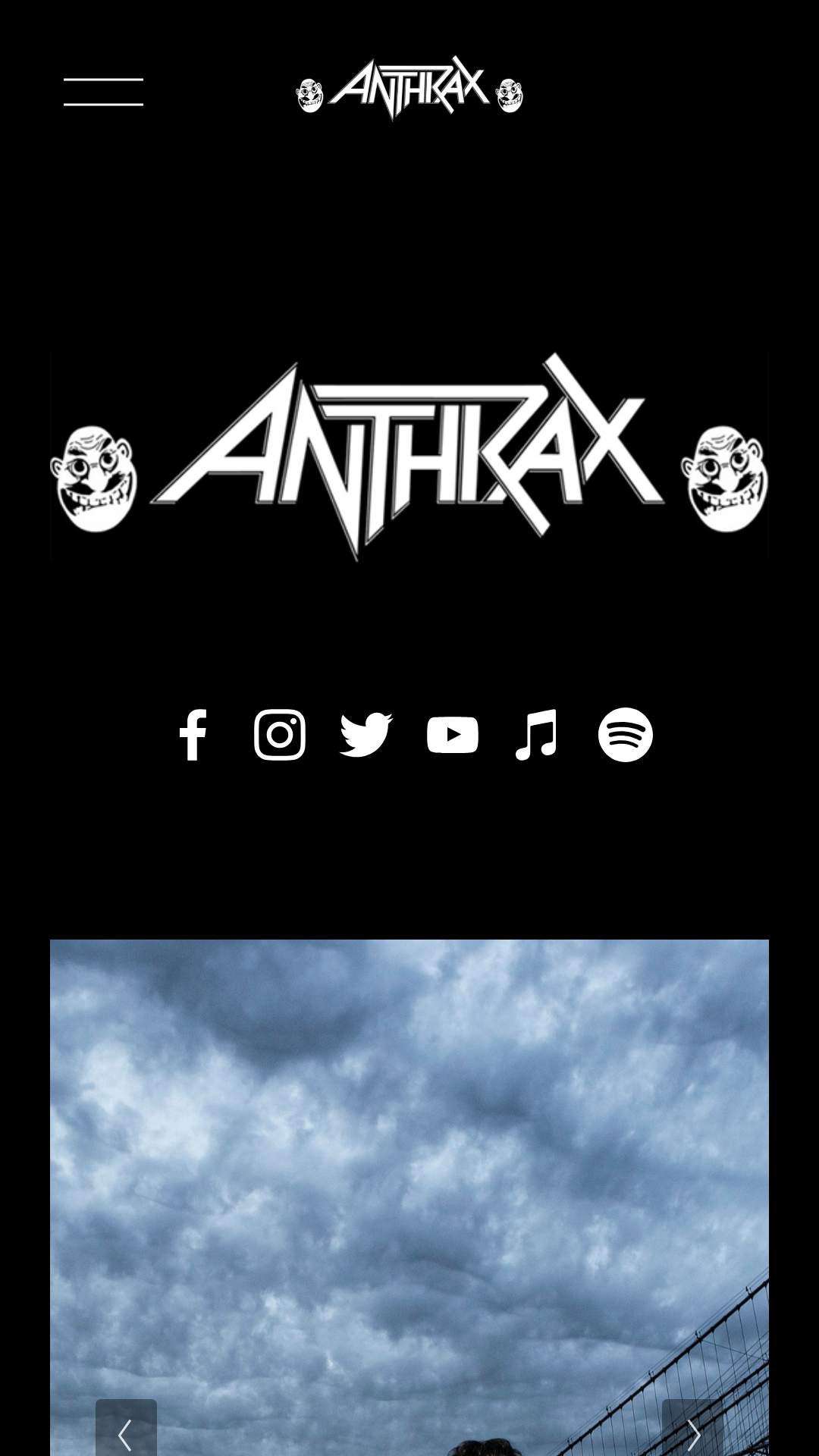Open the hamburger menu

click(103, 92)
